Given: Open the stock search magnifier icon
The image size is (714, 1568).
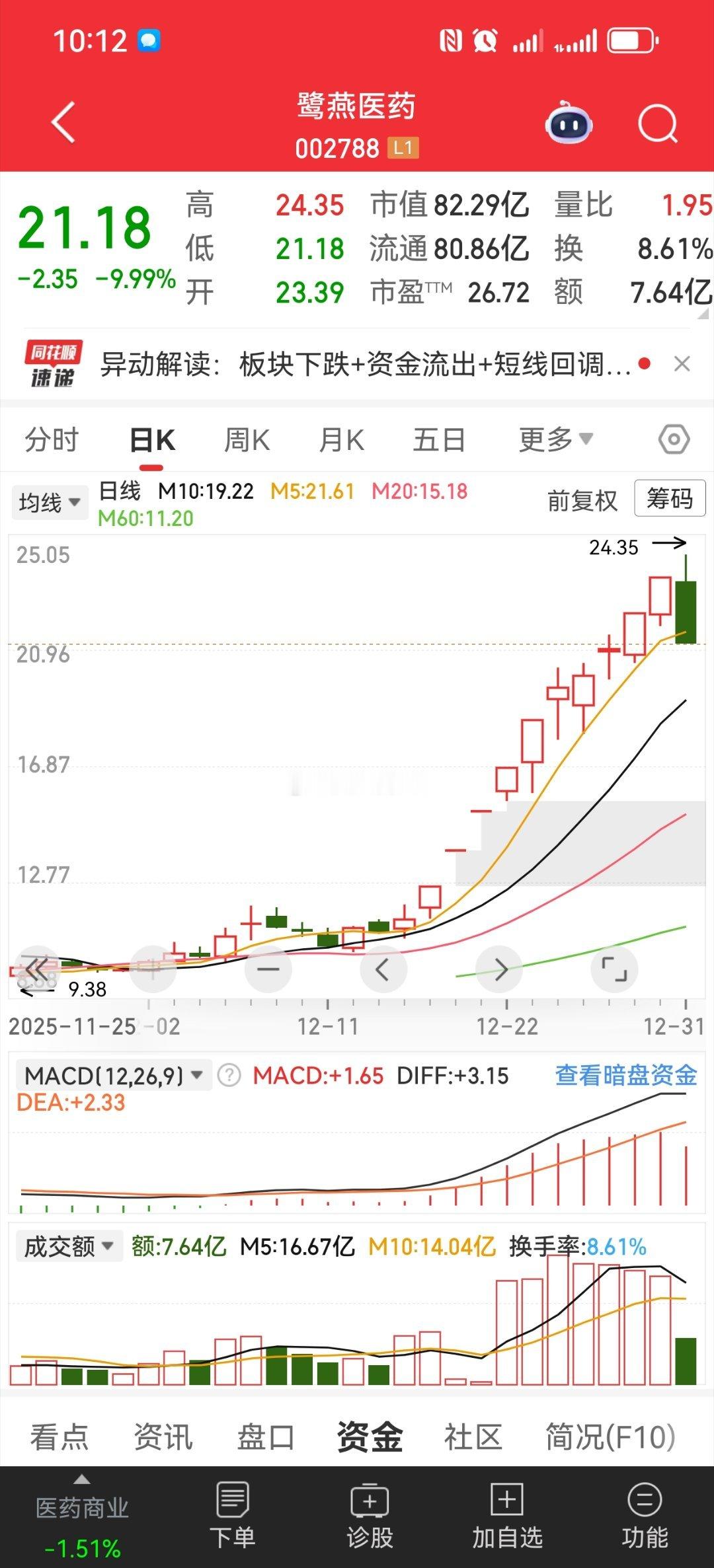Looking at the screenshot, I should [x=658, y=122].
